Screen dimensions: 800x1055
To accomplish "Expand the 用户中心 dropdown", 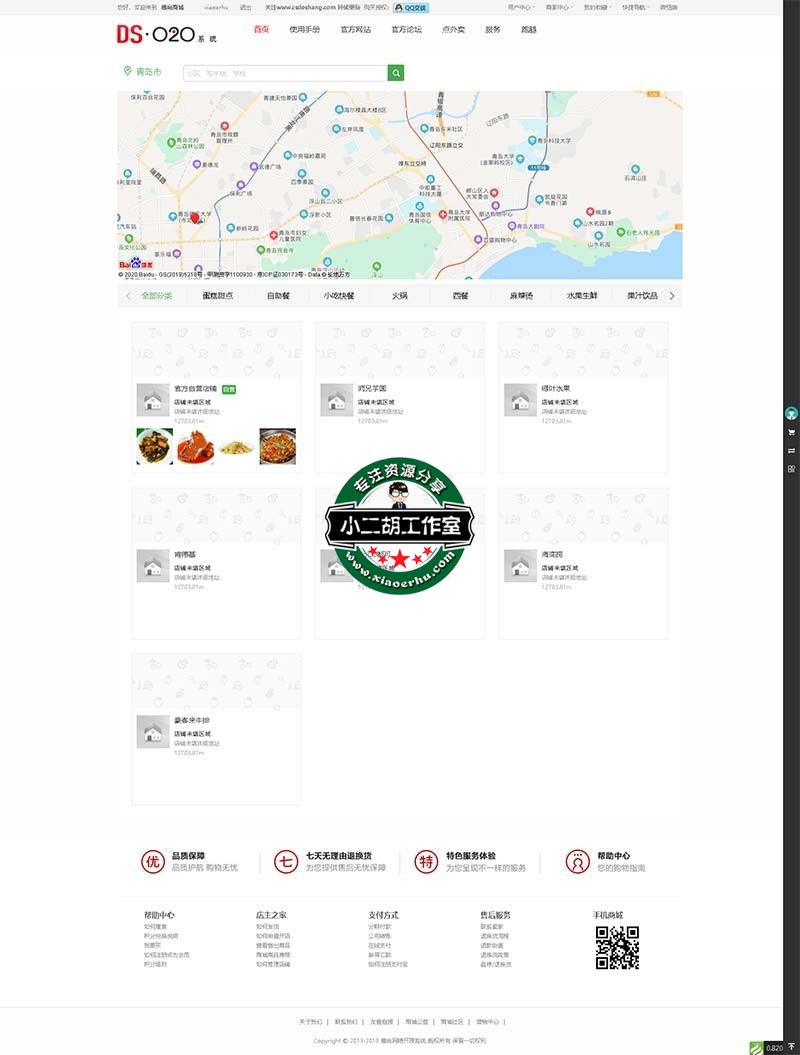I will click(x=520, y=7).
